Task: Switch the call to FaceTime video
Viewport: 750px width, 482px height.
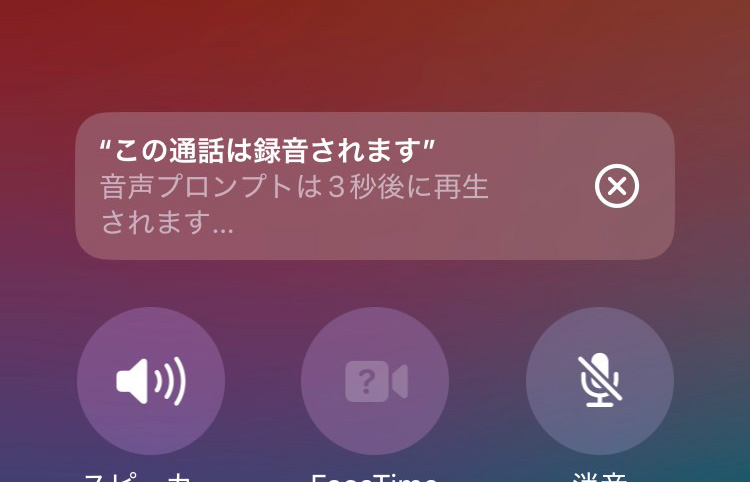Action: (x=375, y=381)
